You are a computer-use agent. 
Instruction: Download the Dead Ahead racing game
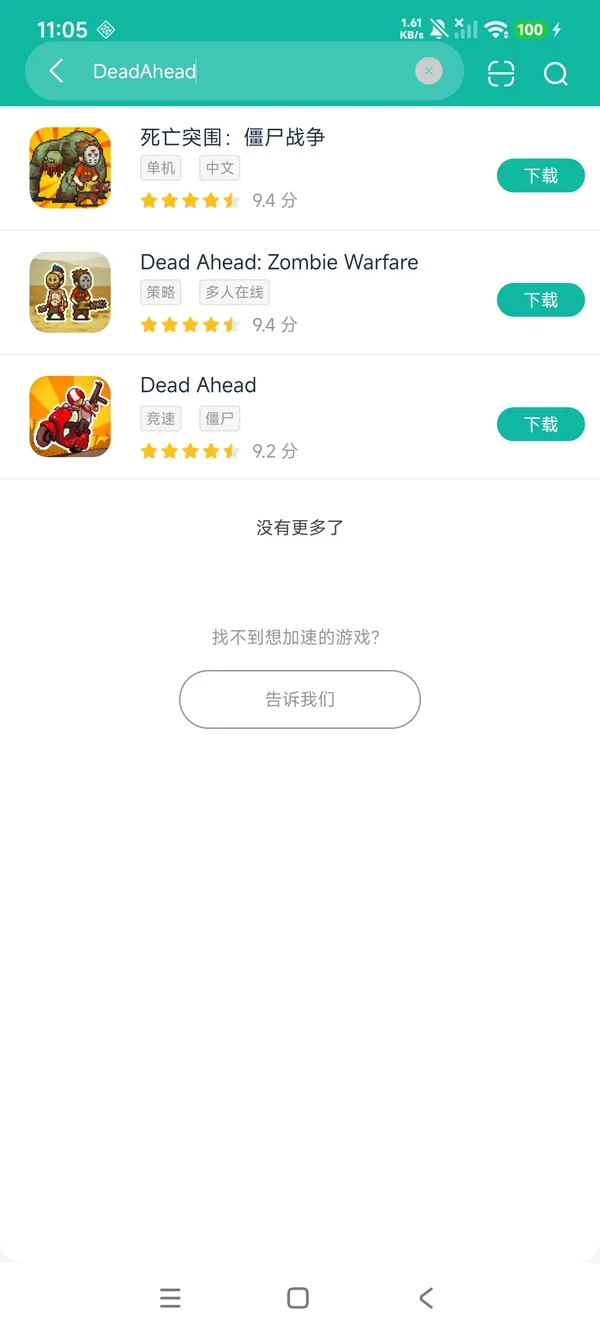(540, 425)
